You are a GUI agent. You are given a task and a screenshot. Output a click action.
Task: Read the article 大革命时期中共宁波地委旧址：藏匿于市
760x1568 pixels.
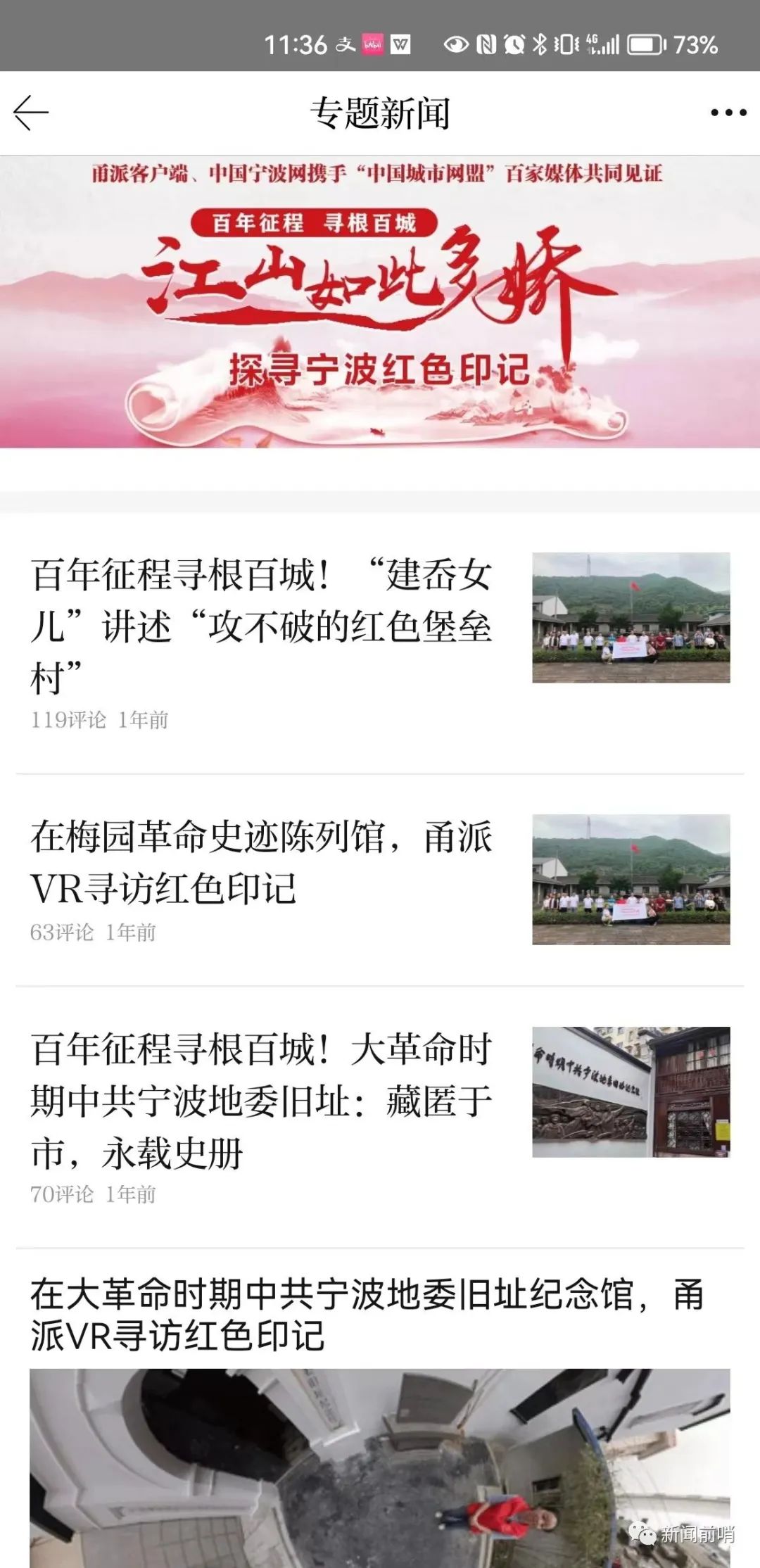[380, 1117]
